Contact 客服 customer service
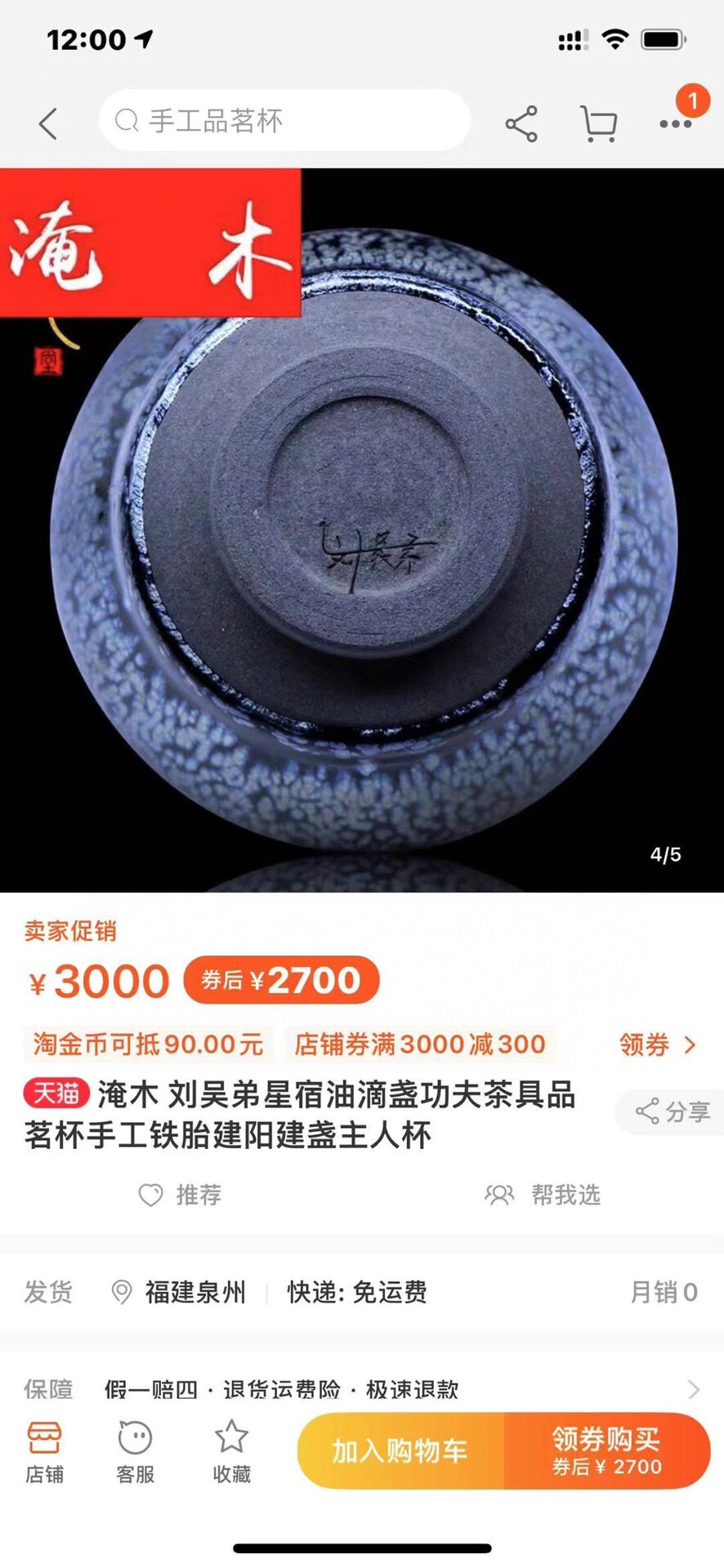 point(135,1452)
